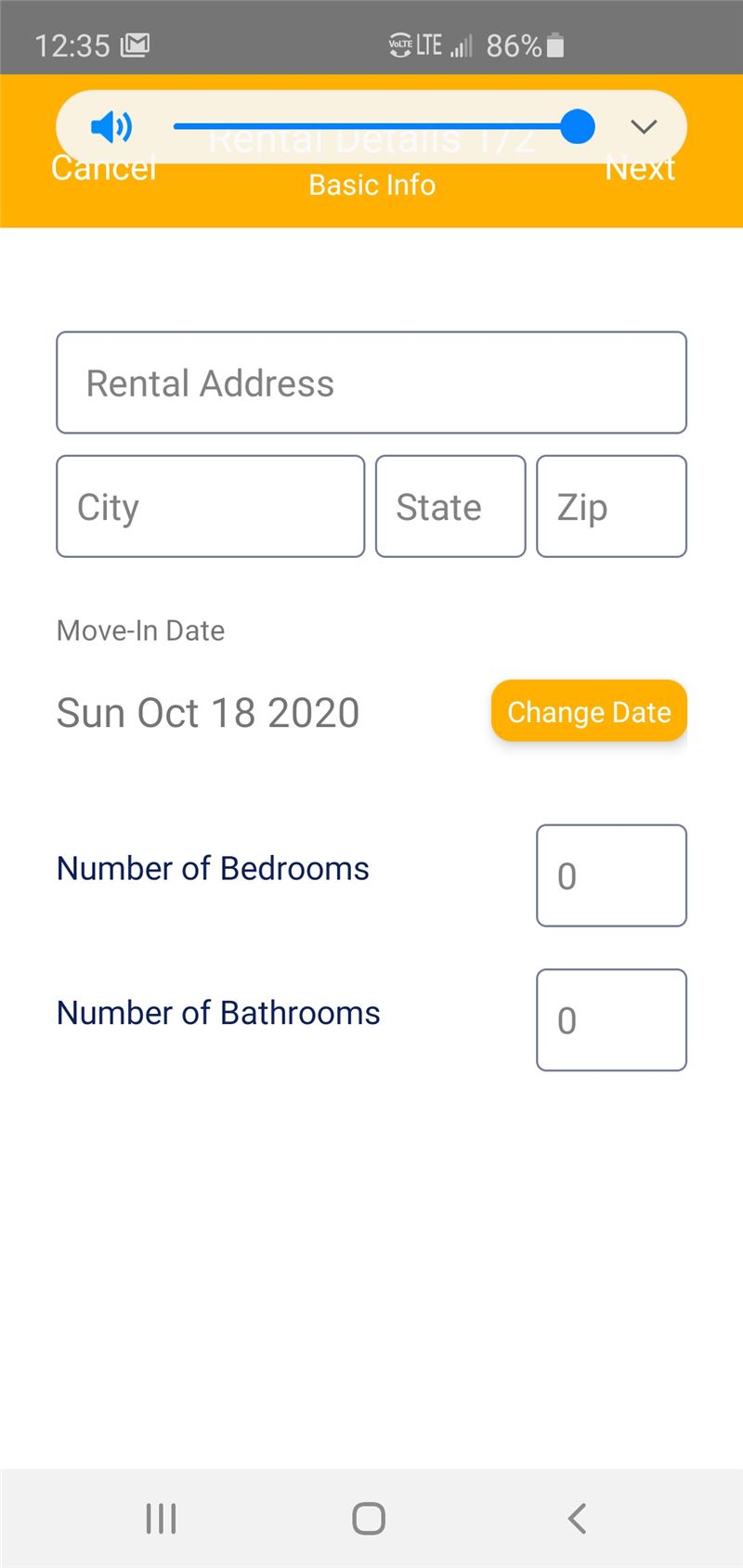Go to Next step
The width and height of the screenshot is (743, 1568).
640,168
